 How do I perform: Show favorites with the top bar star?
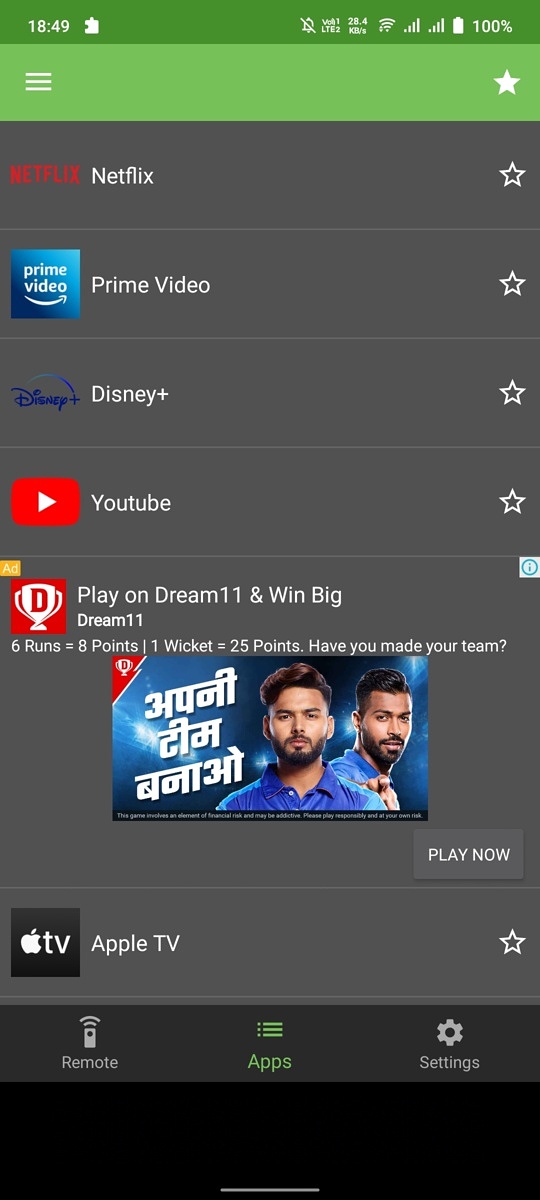coord(507,82)
